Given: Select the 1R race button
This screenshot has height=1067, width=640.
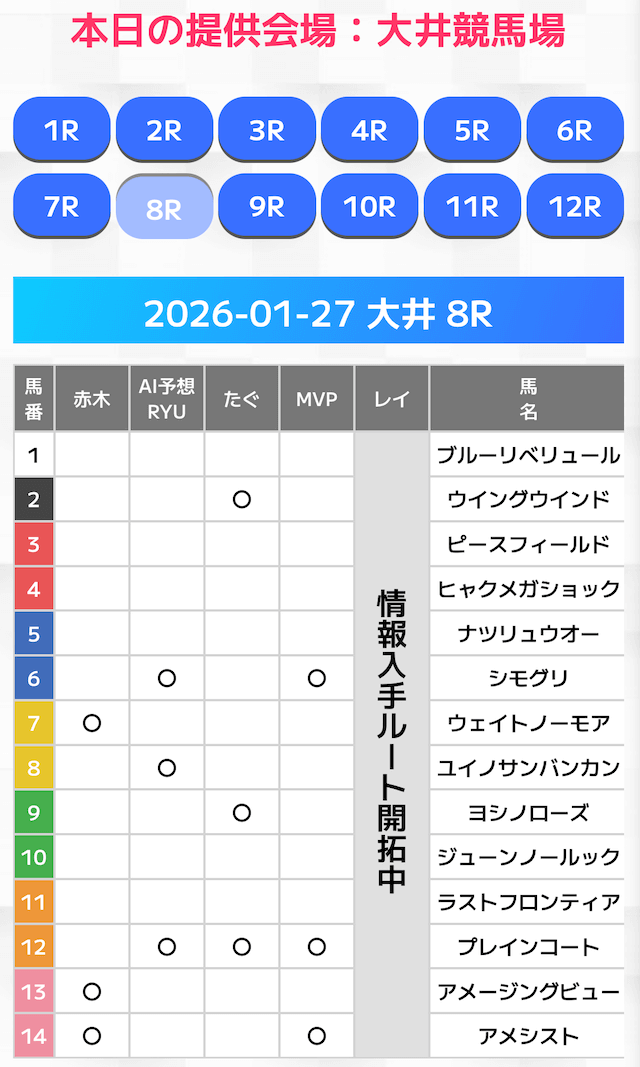Looking at the screenshot, I should pyautogui.click(x=61, y=130).
